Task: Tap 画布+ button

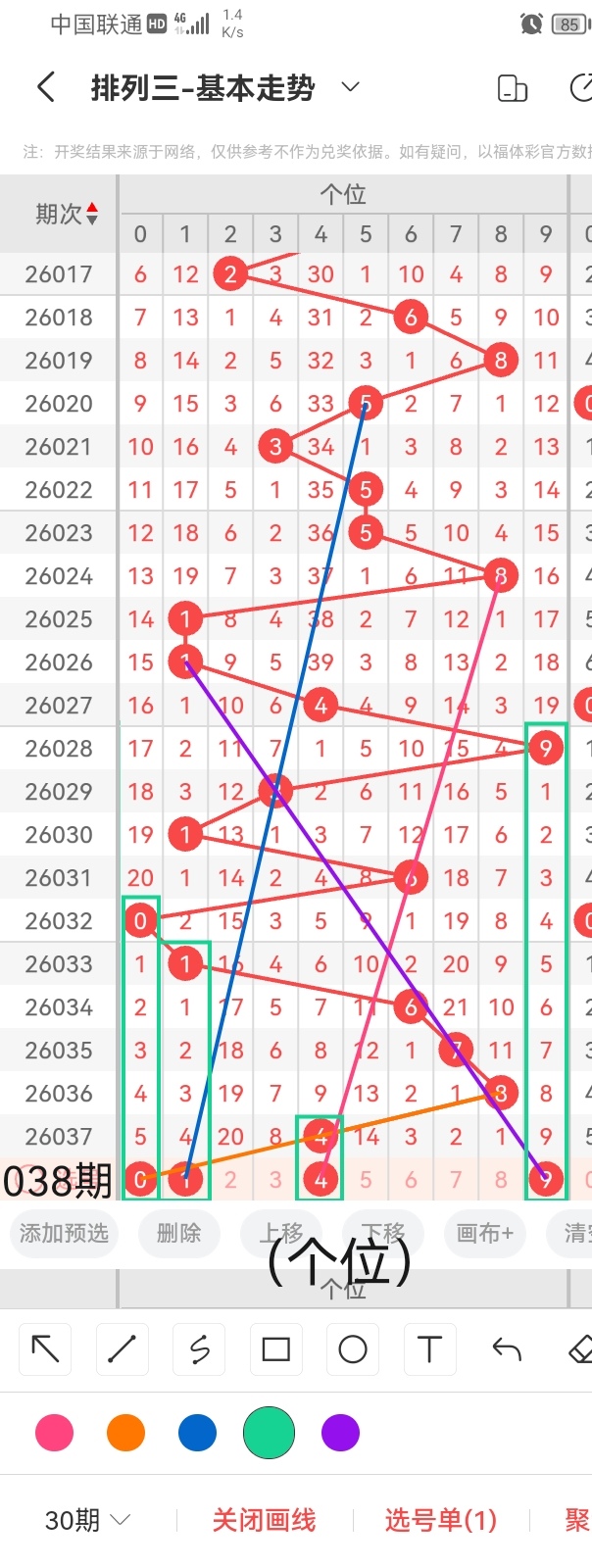Action: tap(484, 1232)
